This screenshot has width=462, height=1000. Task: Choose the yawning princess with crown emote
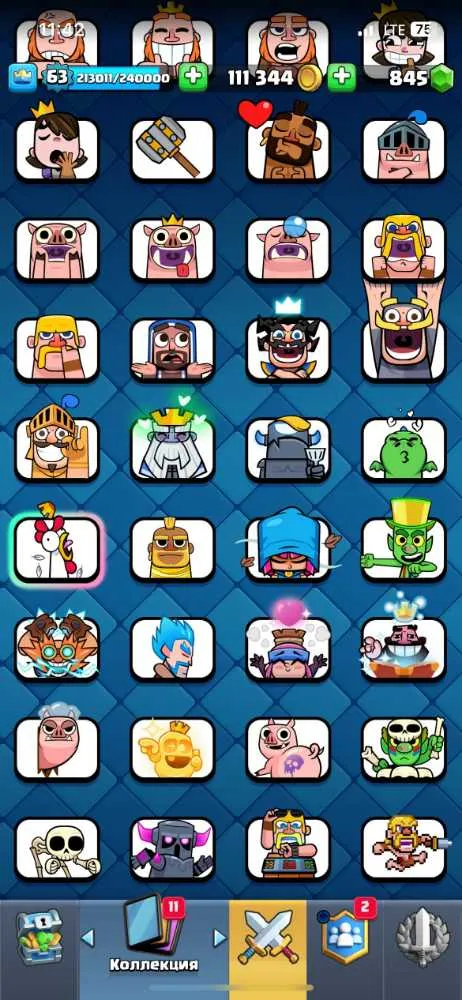(57, 143)
